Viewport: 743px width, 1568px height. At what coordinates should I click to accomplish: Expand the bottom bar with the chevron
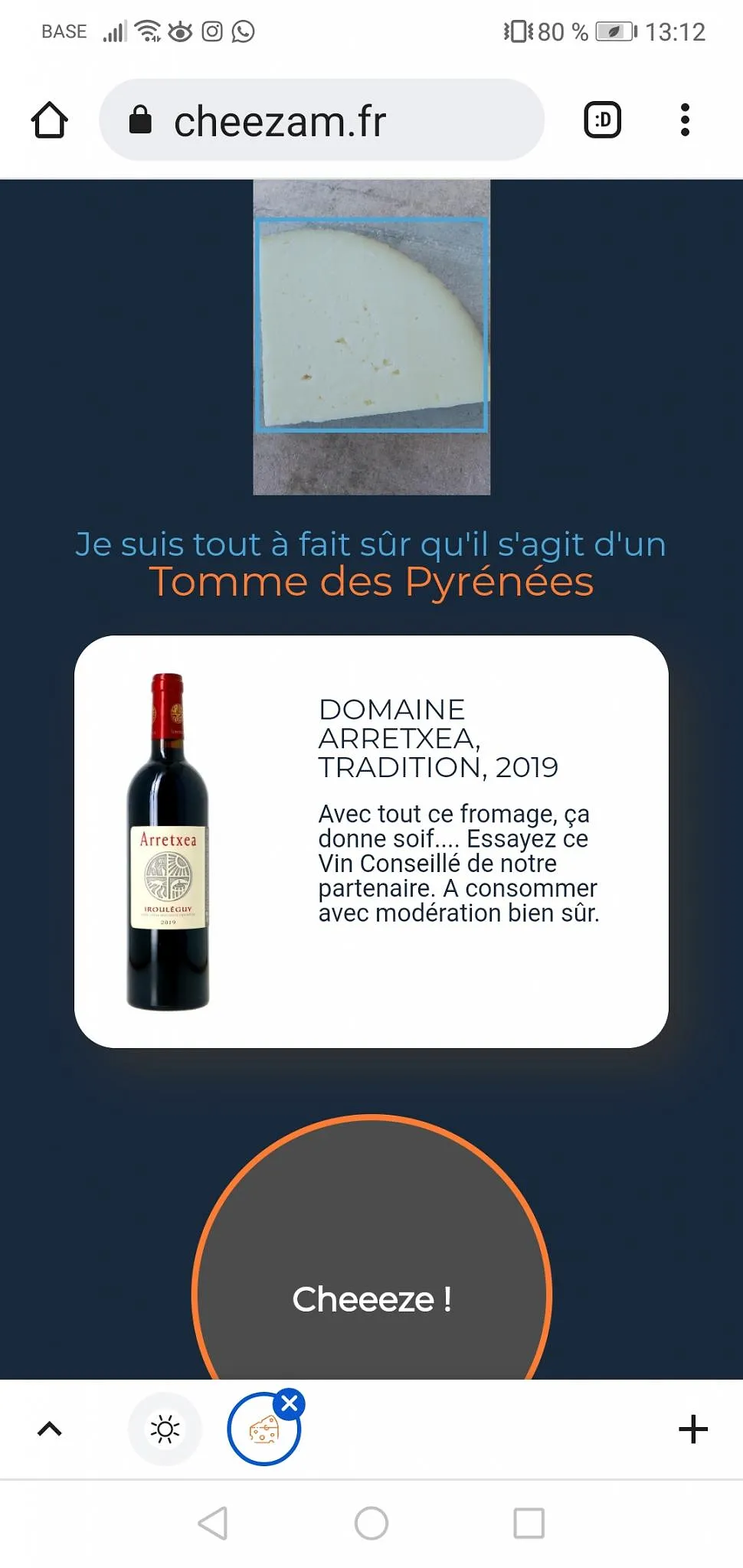click(x=50, y=1429)
